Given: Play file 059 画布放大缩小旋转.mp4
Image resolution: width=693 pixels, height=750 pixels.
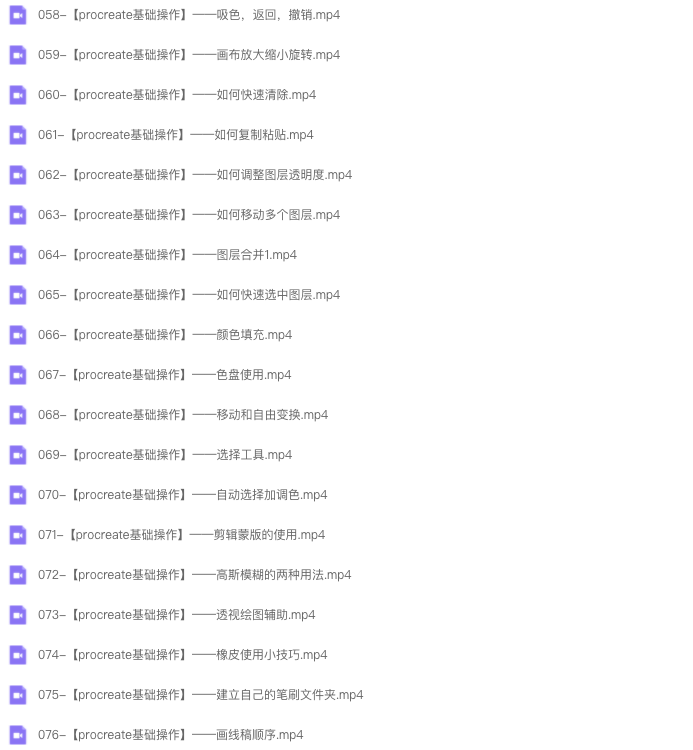Looking at the screenshot, I should tap(189, 55).
